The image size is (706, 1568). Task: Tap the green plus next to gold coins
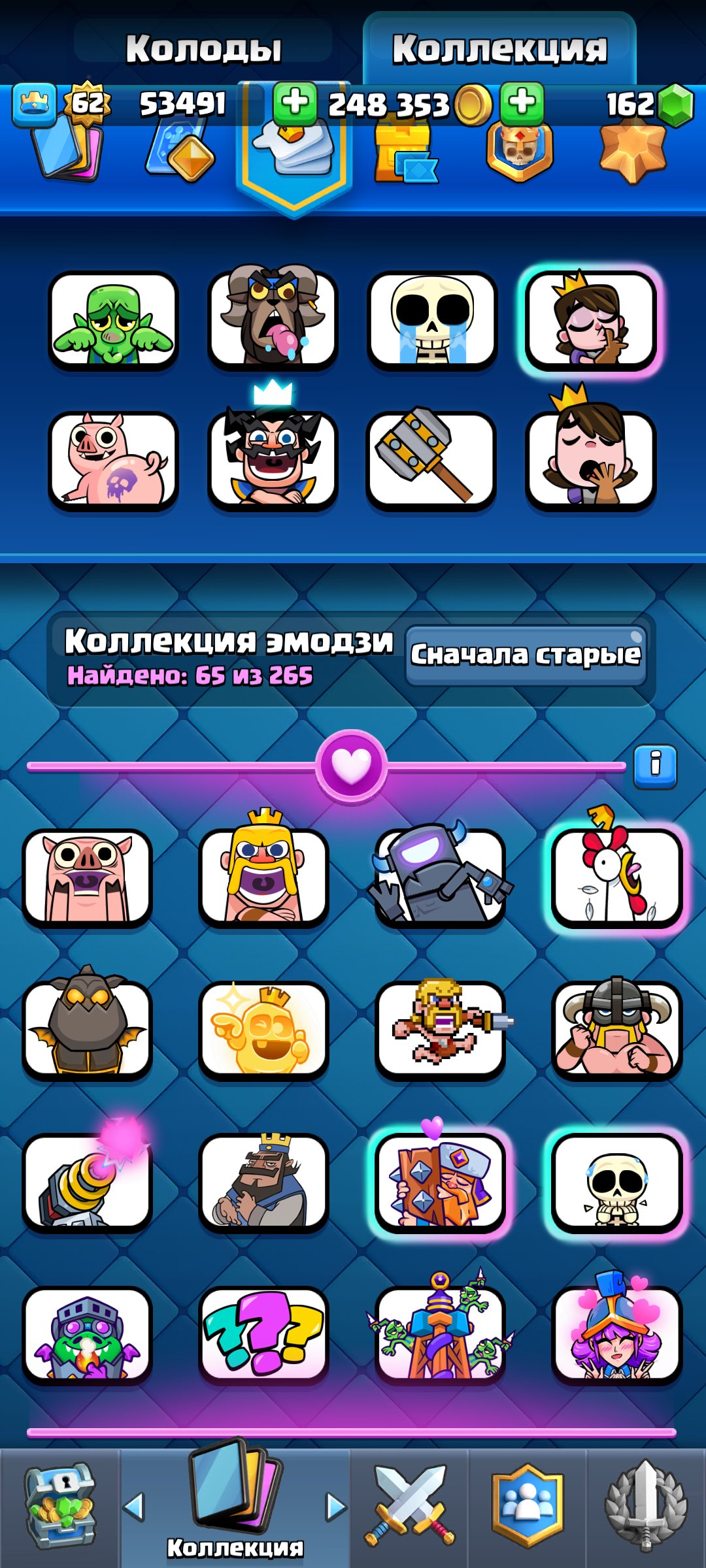[522, 103]
